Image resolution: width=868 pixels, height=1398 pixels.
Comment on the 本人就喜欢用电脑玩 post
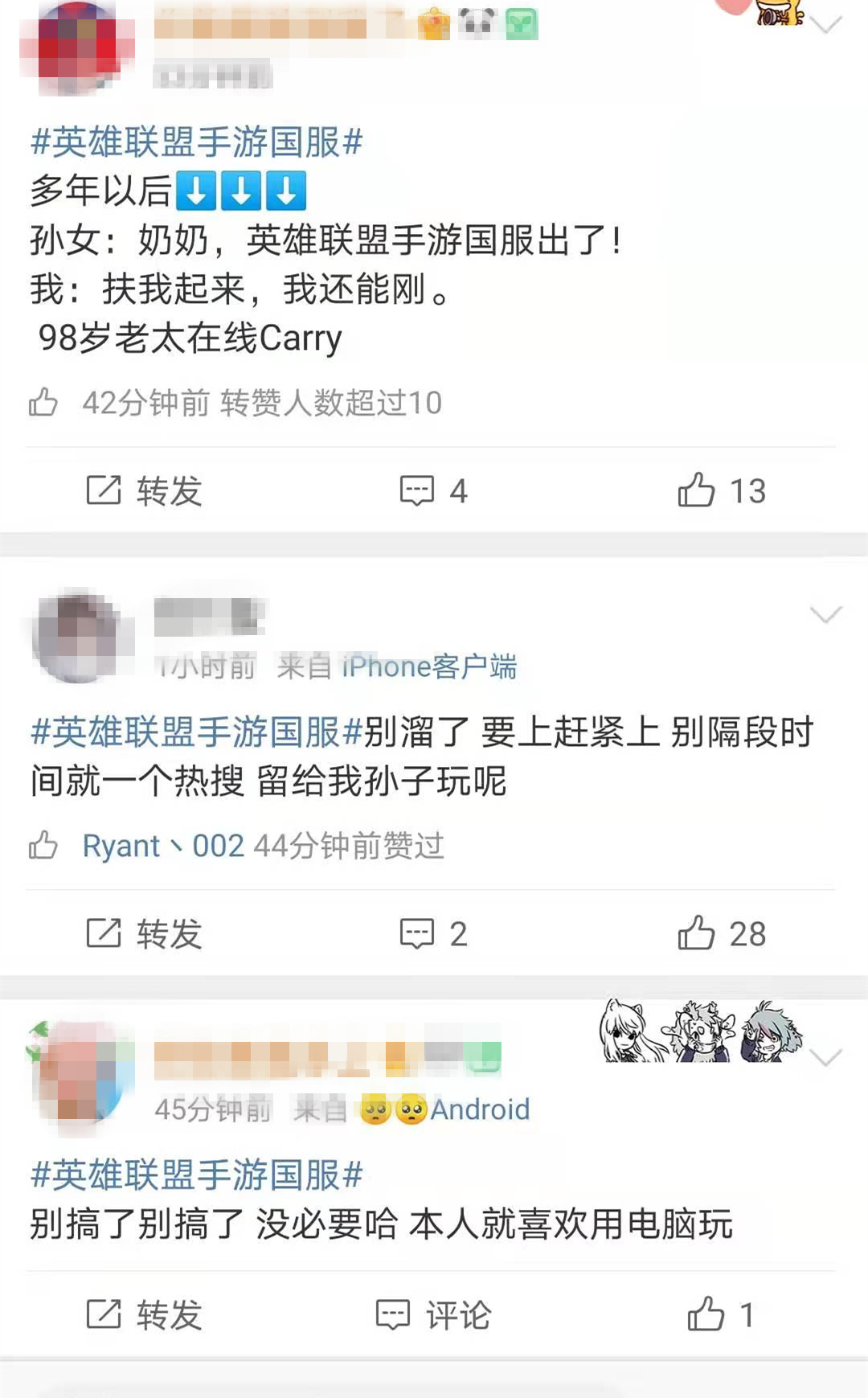coord(434,1315)
